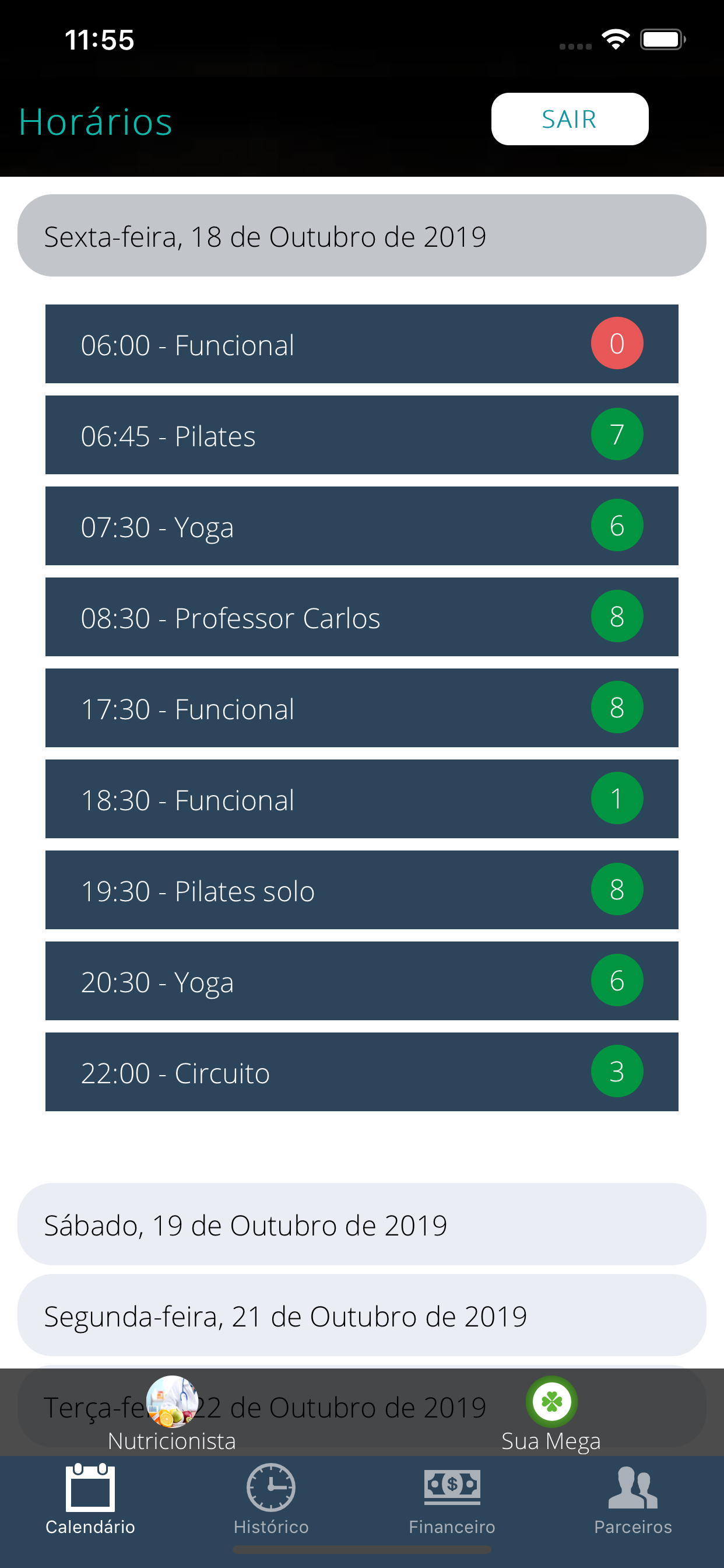Collapse Sexta-feira, 18 de Outubro header
This screenshot has width=724, height=1568.
click(x=361, y=236)
